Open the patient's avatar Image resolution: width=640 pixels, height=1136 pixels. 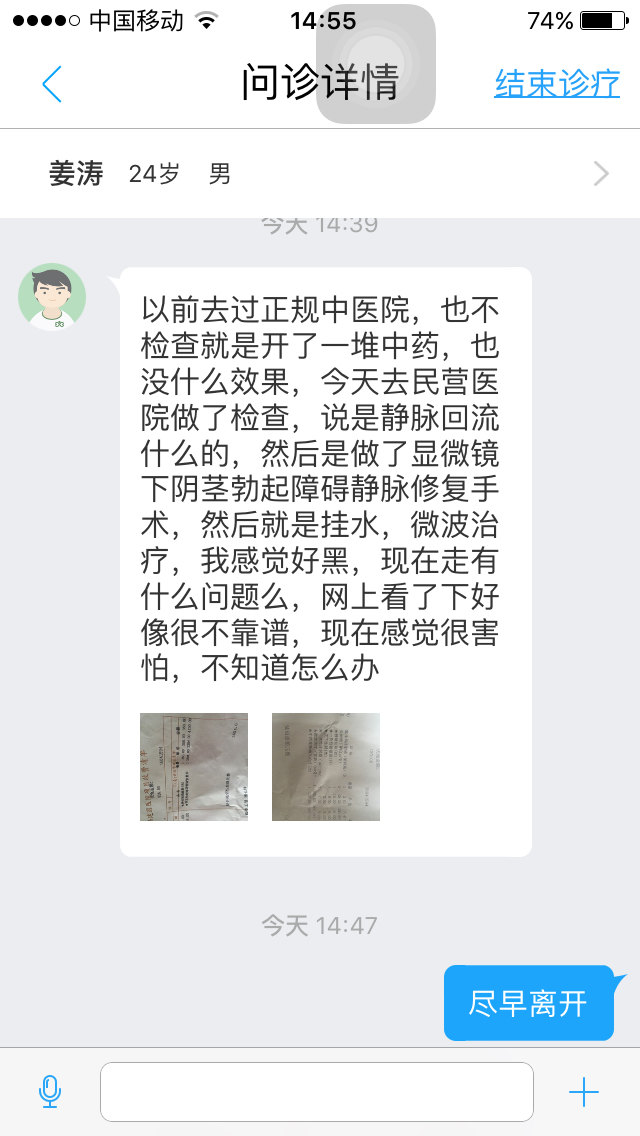[52, 297]
